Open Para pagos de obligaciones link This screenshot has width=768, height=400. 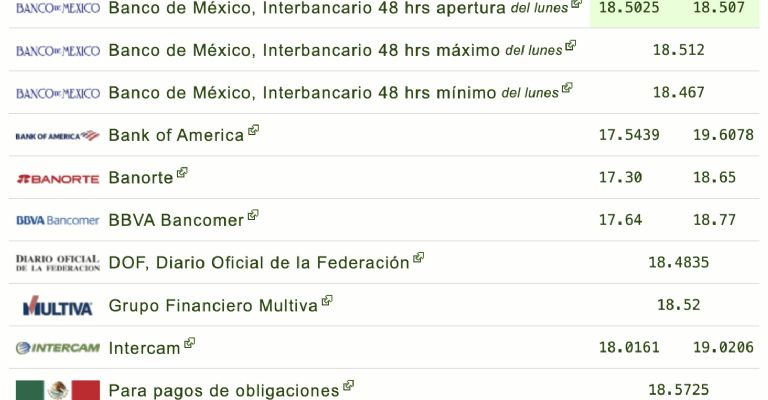click(223, 390)
